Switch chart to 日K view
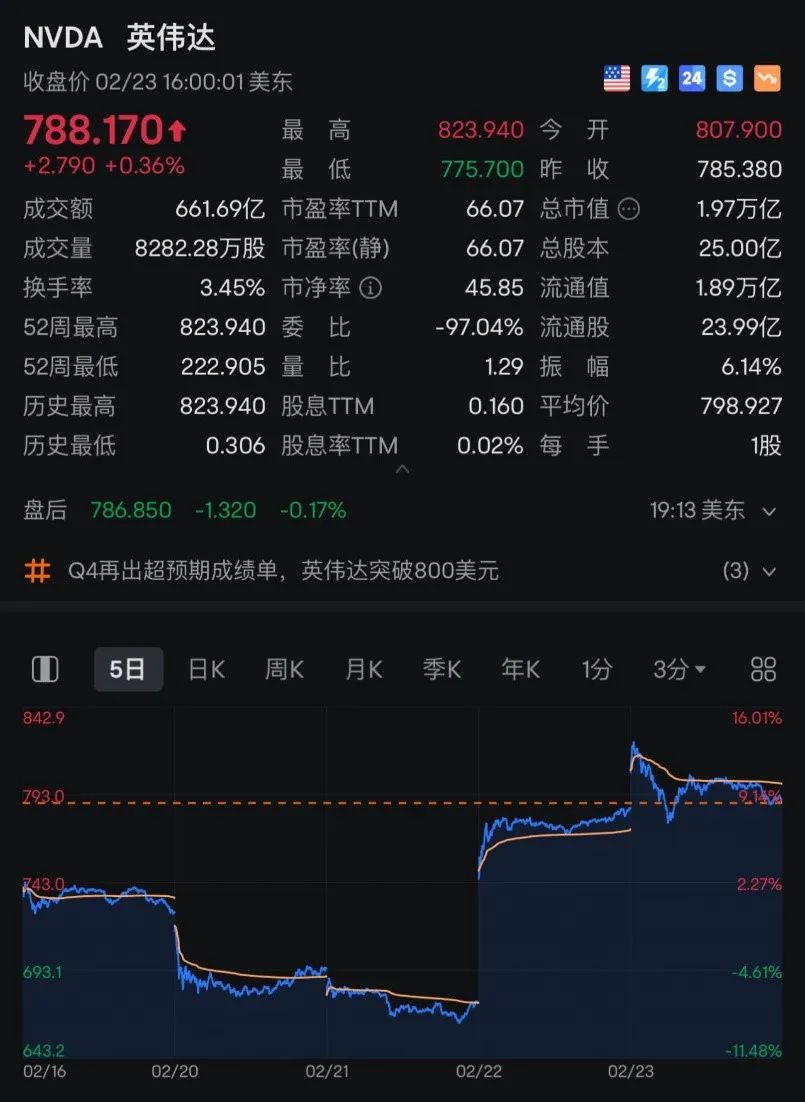The width and height of the screenshot is (805, 1102). point(206,670)
